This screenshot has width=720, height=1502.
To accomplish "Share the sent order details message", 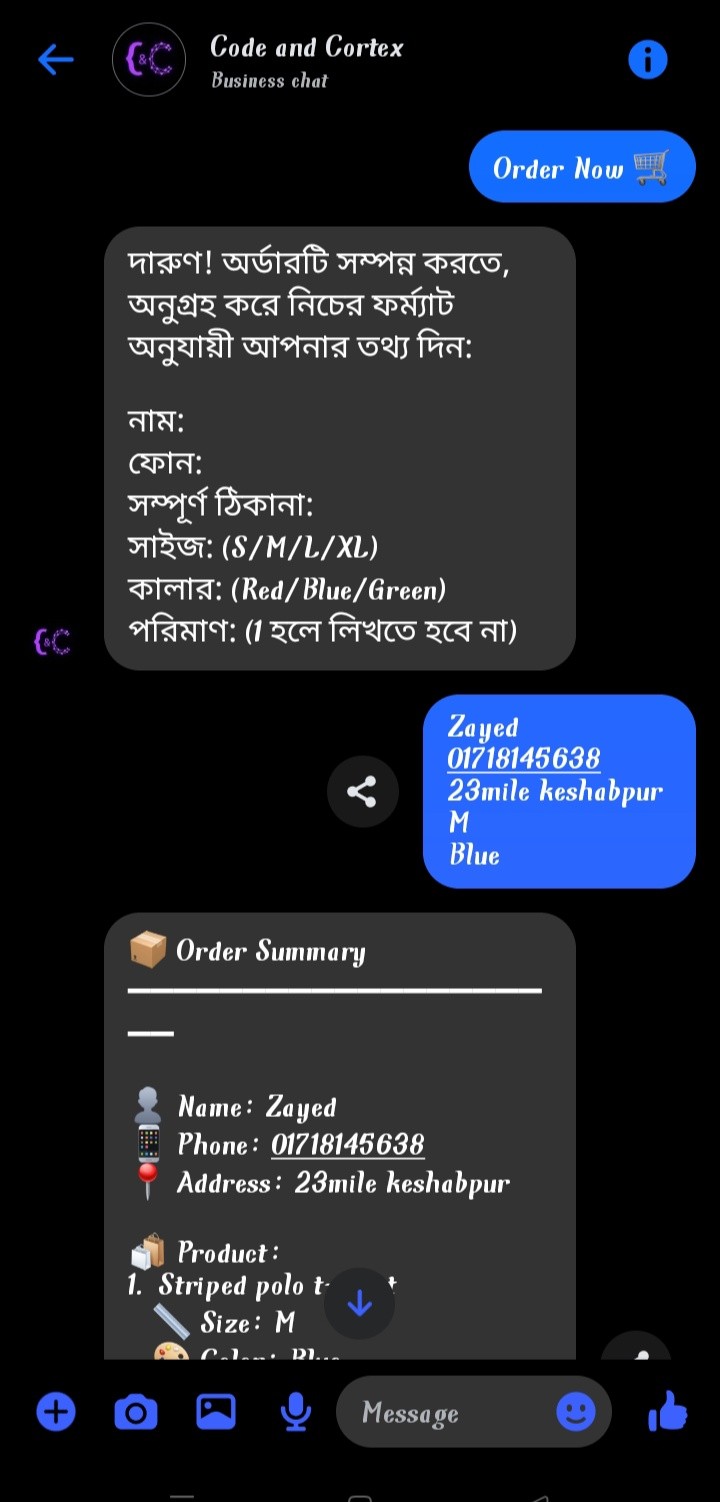I will [362, 792].
